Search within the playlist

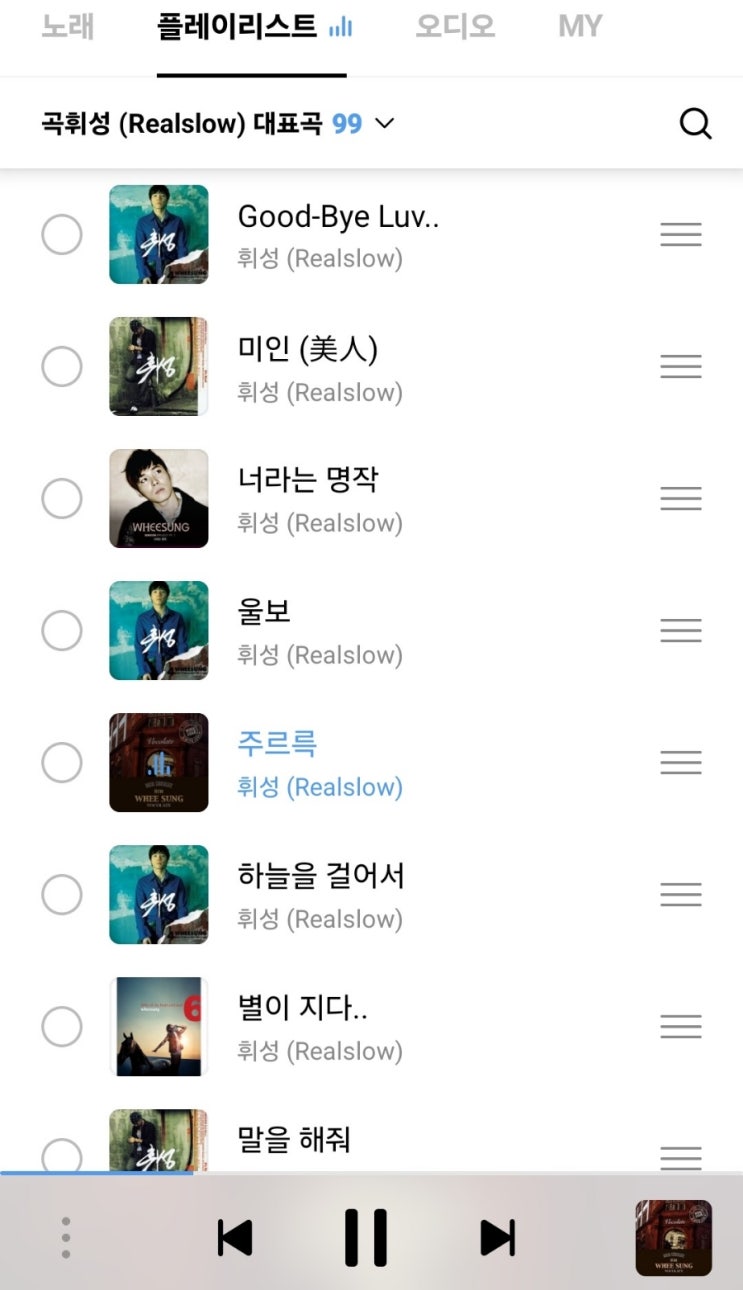point(695,124)
